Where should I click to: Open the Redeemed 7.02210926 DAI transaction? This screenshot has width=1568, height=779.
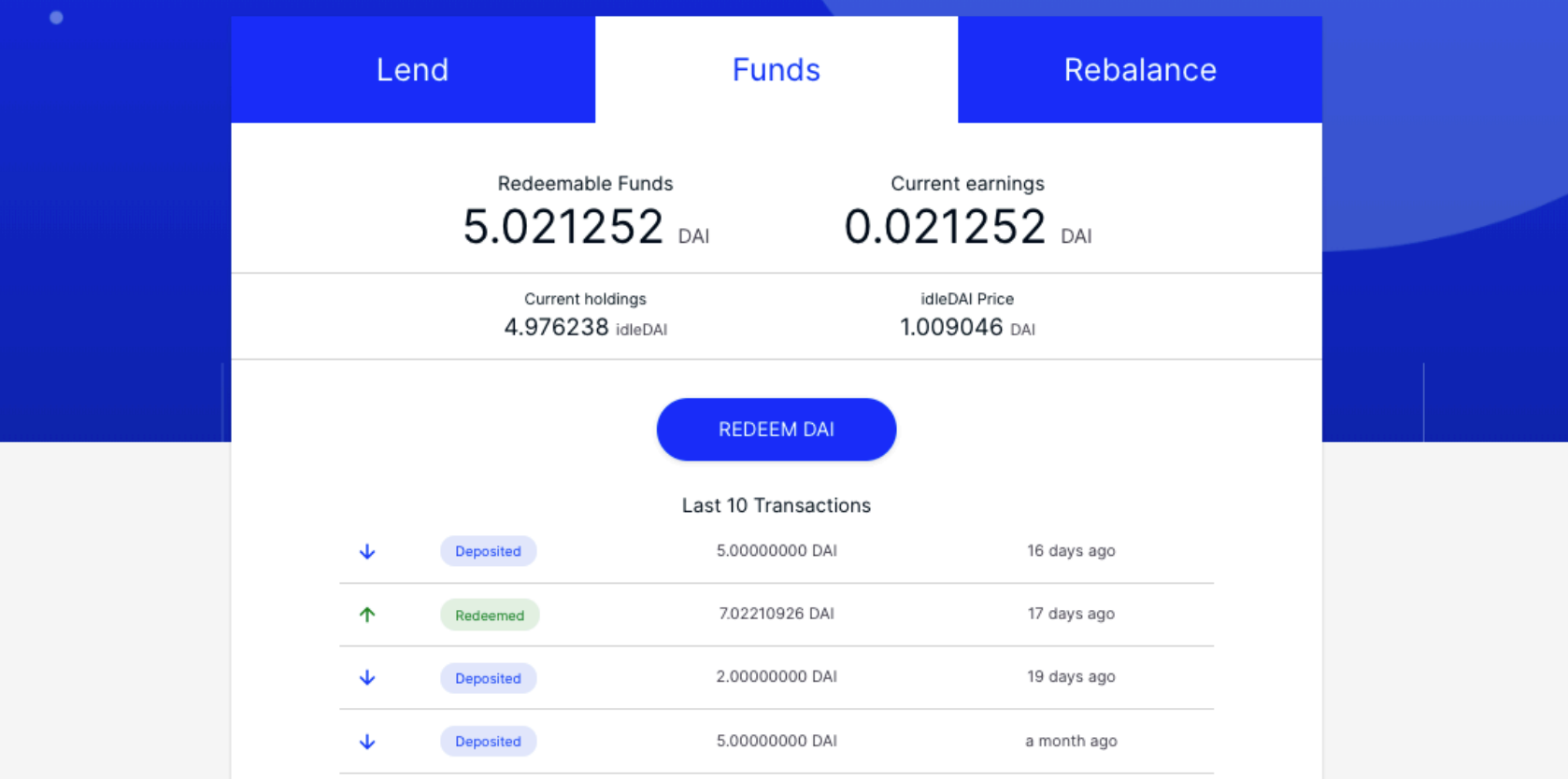[776, 615]
